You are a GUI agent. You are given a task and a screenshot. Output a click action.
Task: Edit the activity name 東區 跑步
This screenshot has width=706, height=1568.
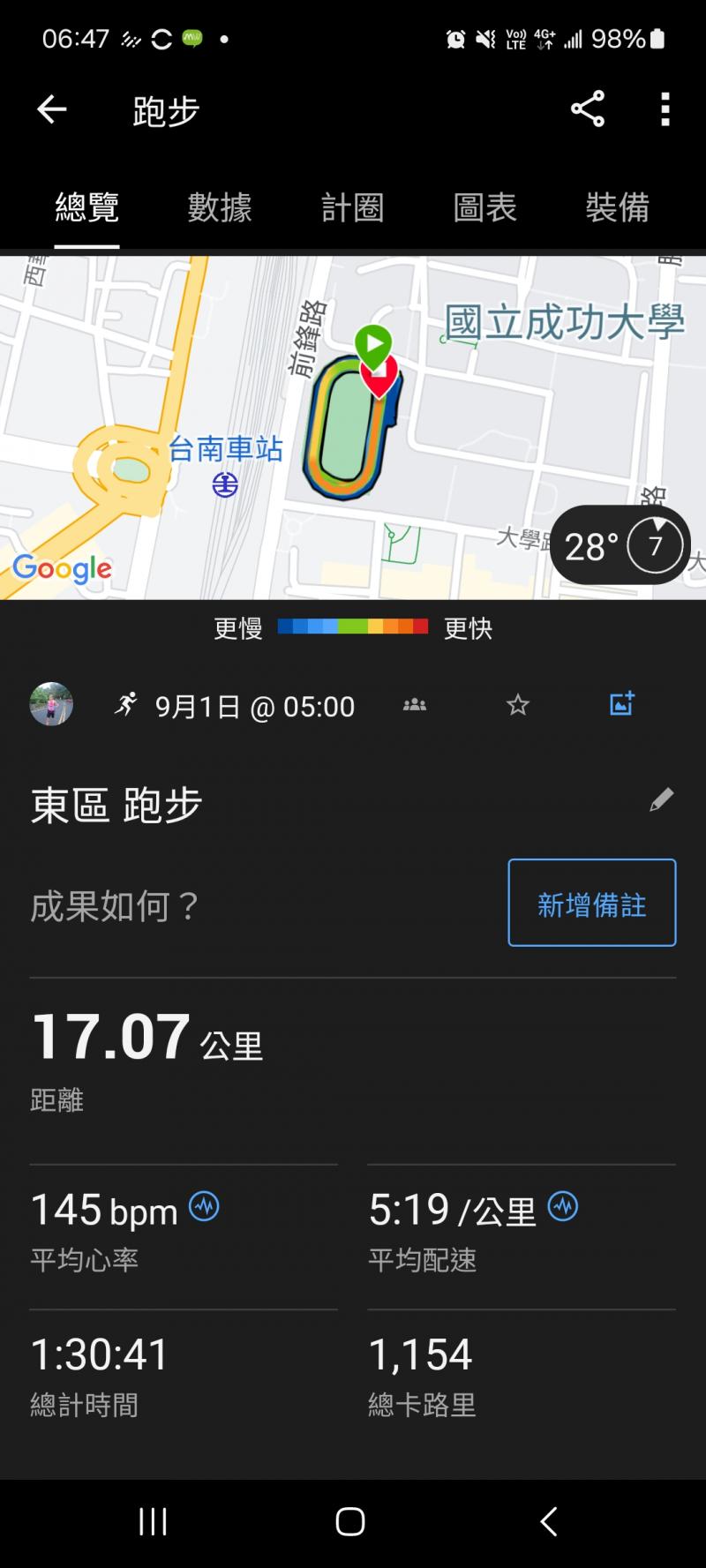pos(661,799)
